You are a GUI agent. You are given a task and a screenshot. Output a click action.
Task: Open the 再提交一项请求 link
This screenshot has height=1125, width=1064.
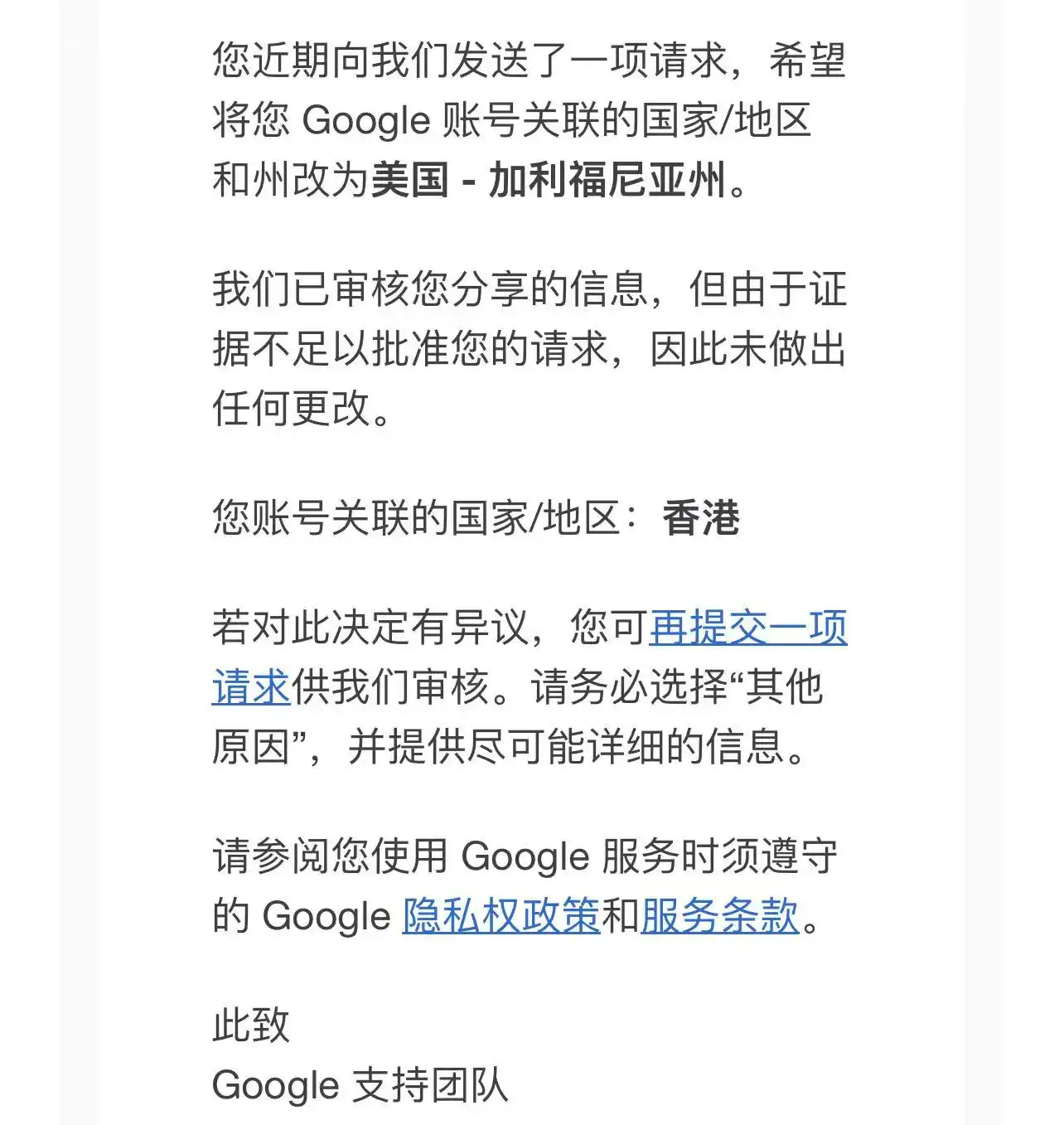748,628
